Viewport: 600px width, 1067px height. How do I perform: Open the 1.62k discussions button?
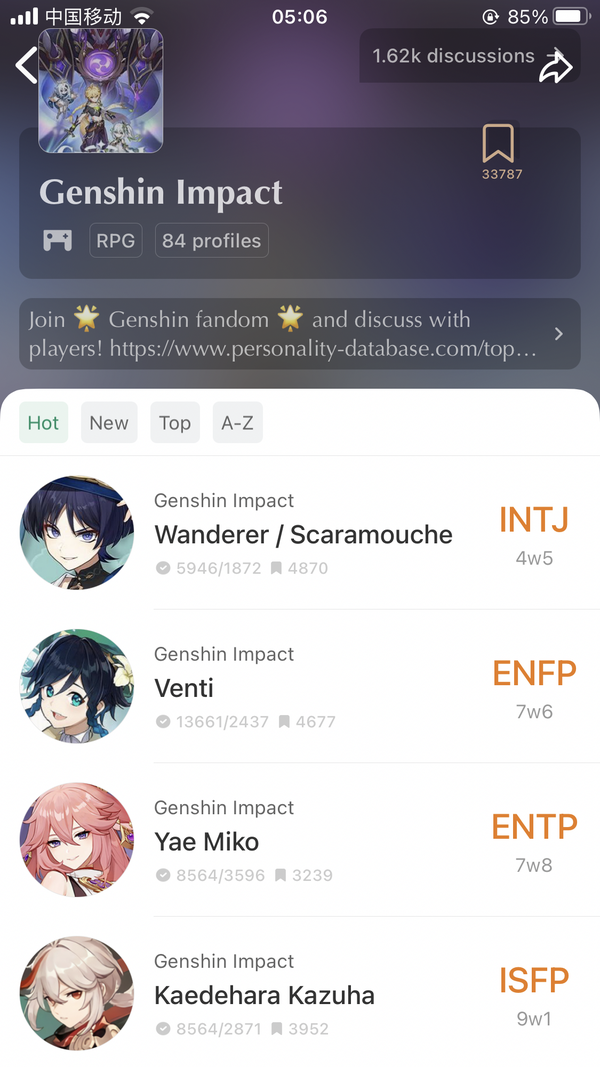click(x=453, y=56)
